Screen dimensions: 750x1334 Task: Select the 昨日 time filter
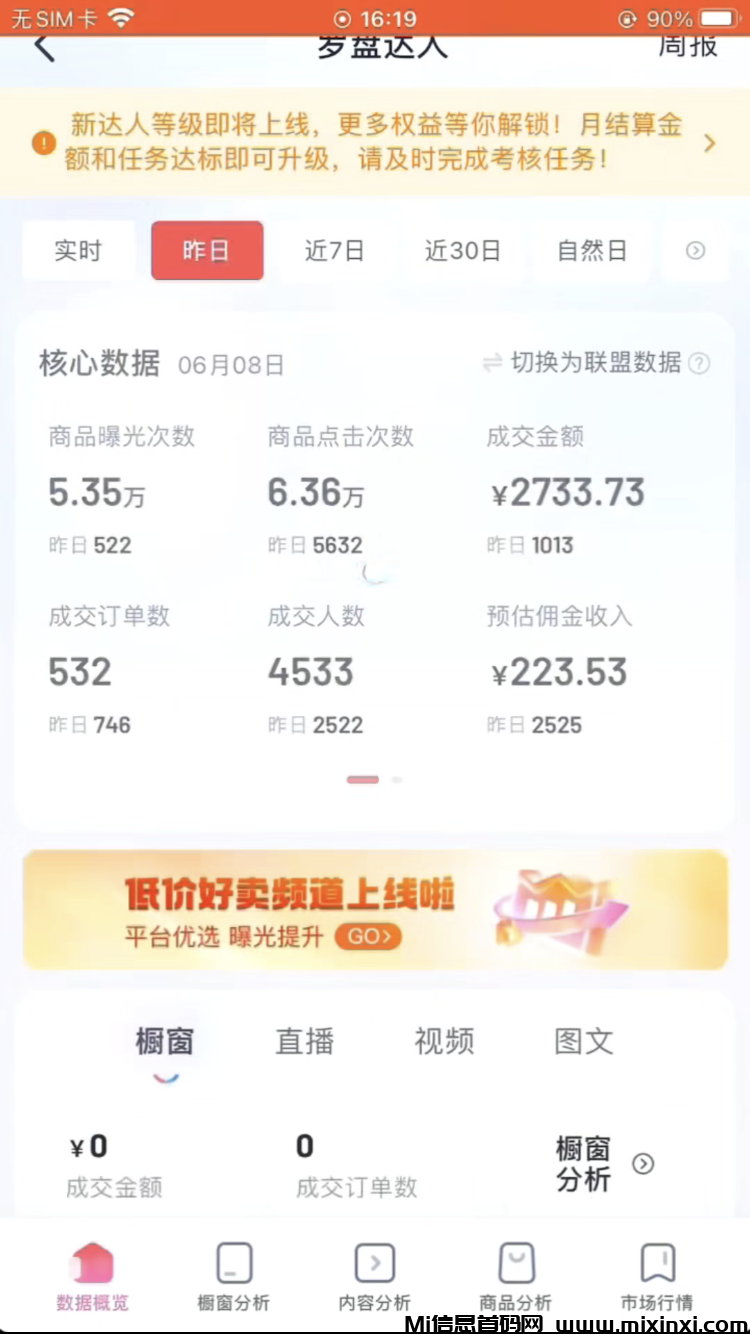pyautogui.click(x=207, y=251)
